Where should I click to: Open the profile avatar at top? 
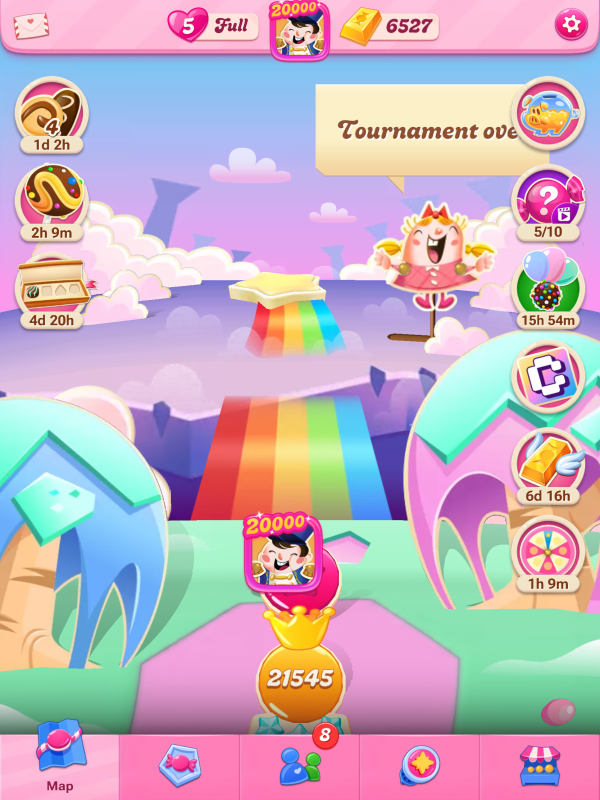299,32
